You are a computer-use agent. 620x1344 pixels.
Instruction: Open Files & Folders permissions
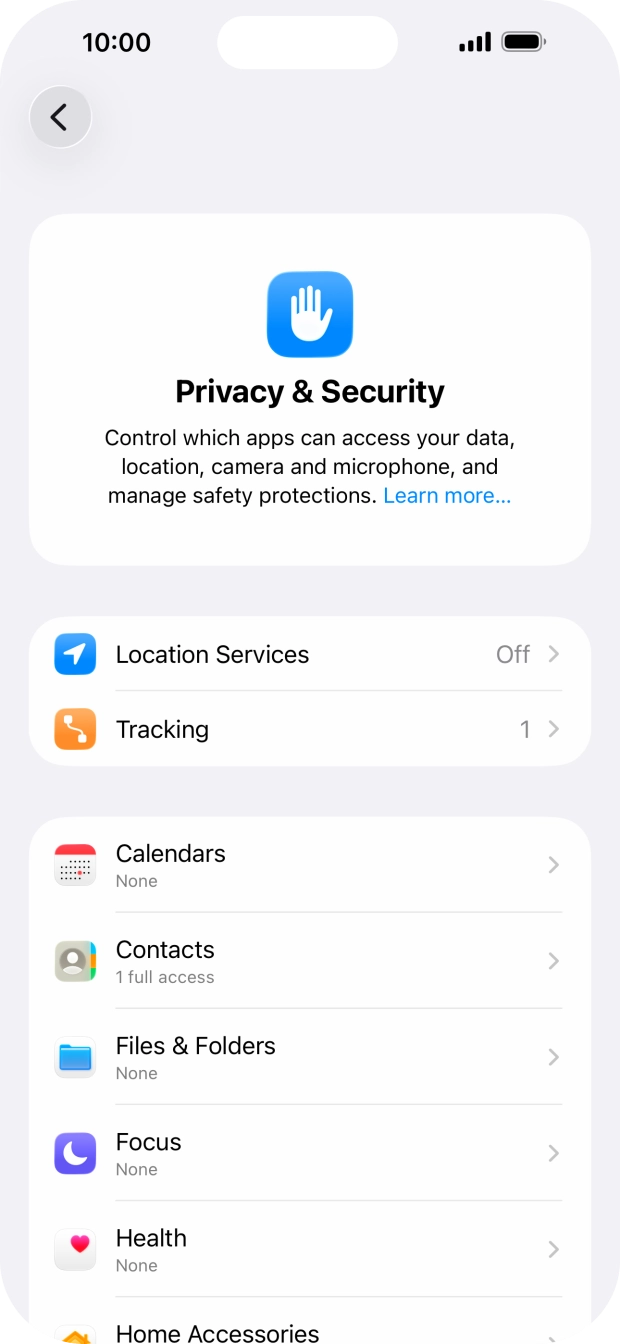pyautogui.click(x=310, y=1057)
